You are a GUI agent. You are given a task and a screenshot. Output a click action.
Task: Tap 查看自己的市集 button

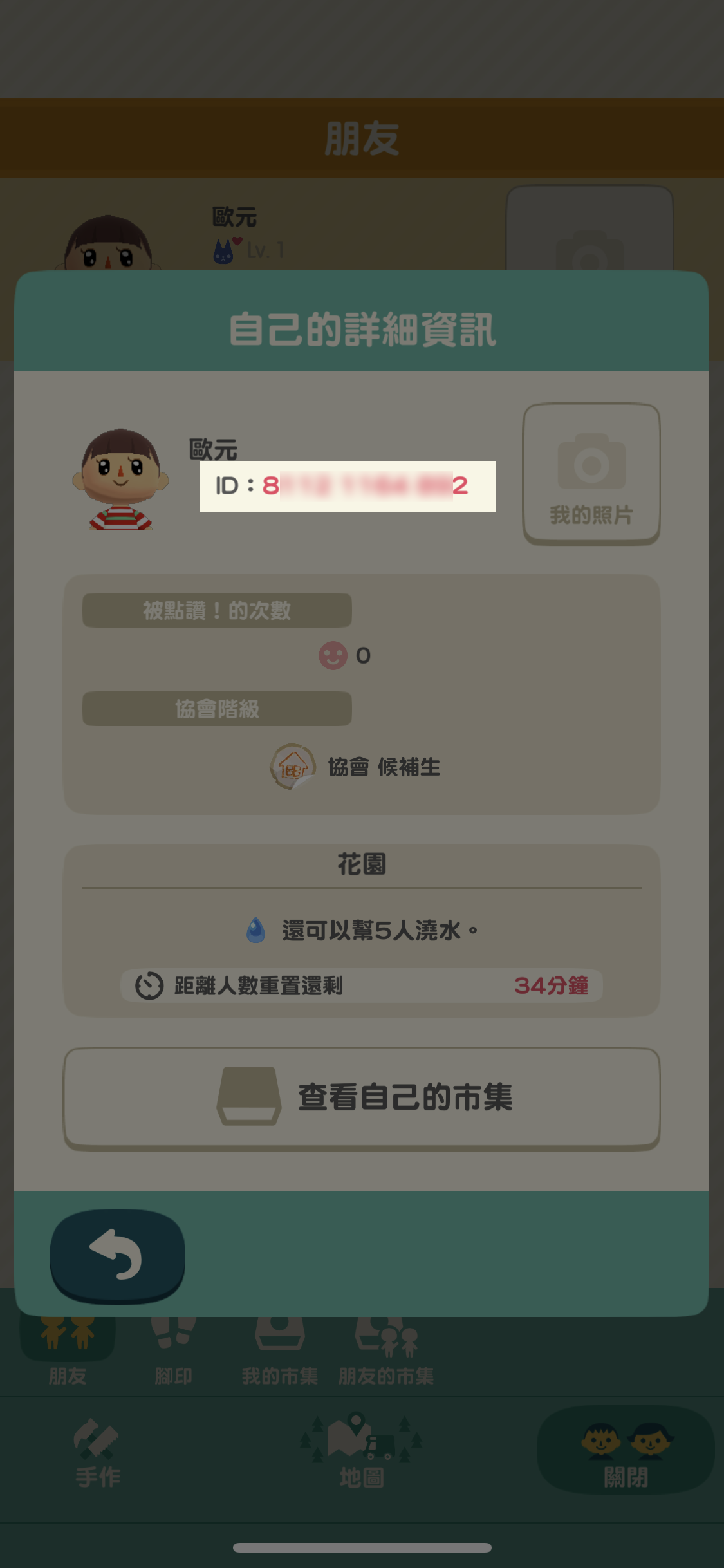[x=362, y=1097]
